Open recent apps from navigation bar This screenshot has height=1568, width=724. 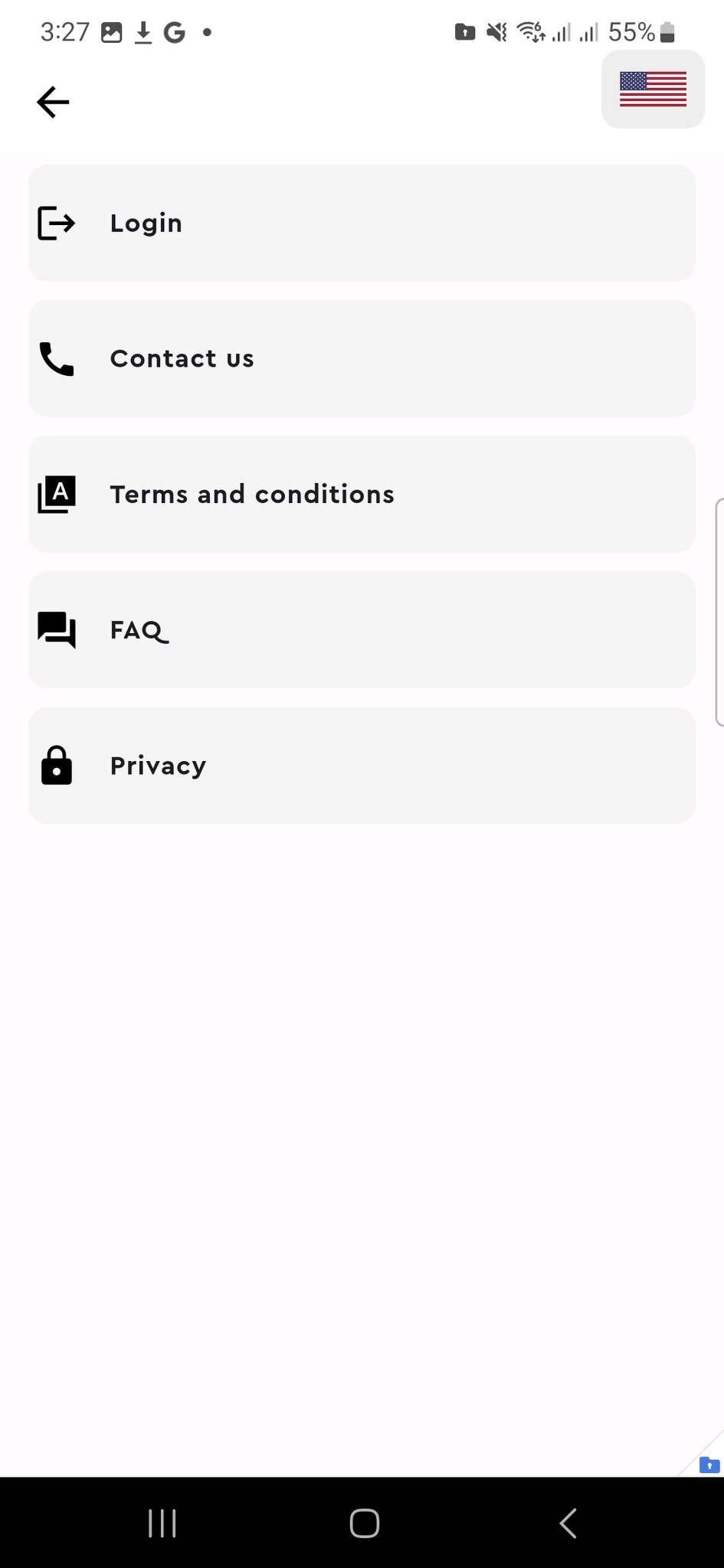pos(162,1523)
